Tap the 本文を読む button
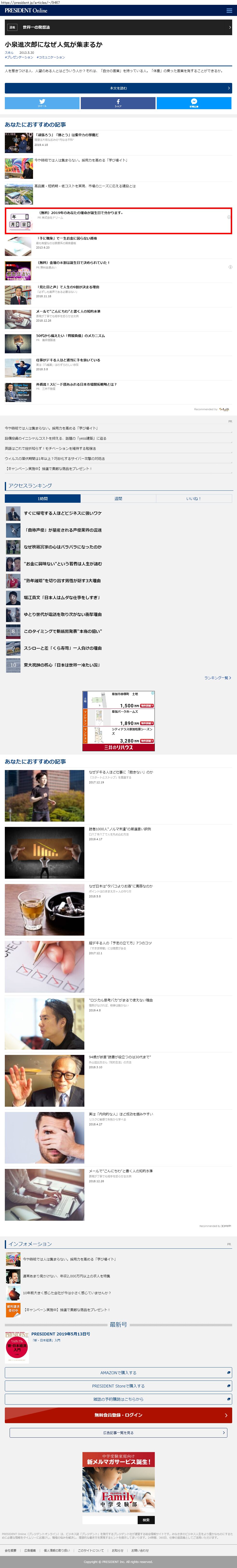Screen dimensions: 237x1568 [x=118, y=88]
